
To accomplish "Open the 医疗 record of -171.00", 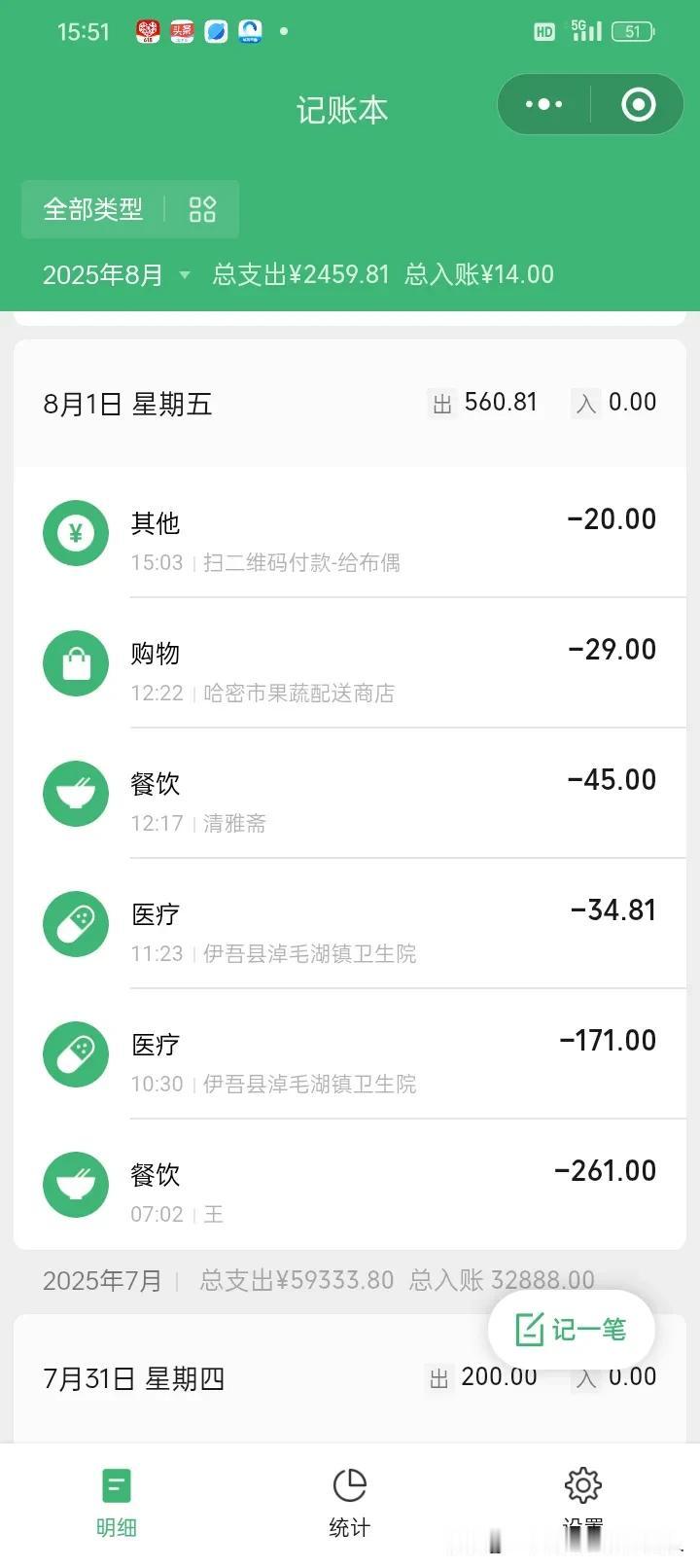I will click(350, 1054).
